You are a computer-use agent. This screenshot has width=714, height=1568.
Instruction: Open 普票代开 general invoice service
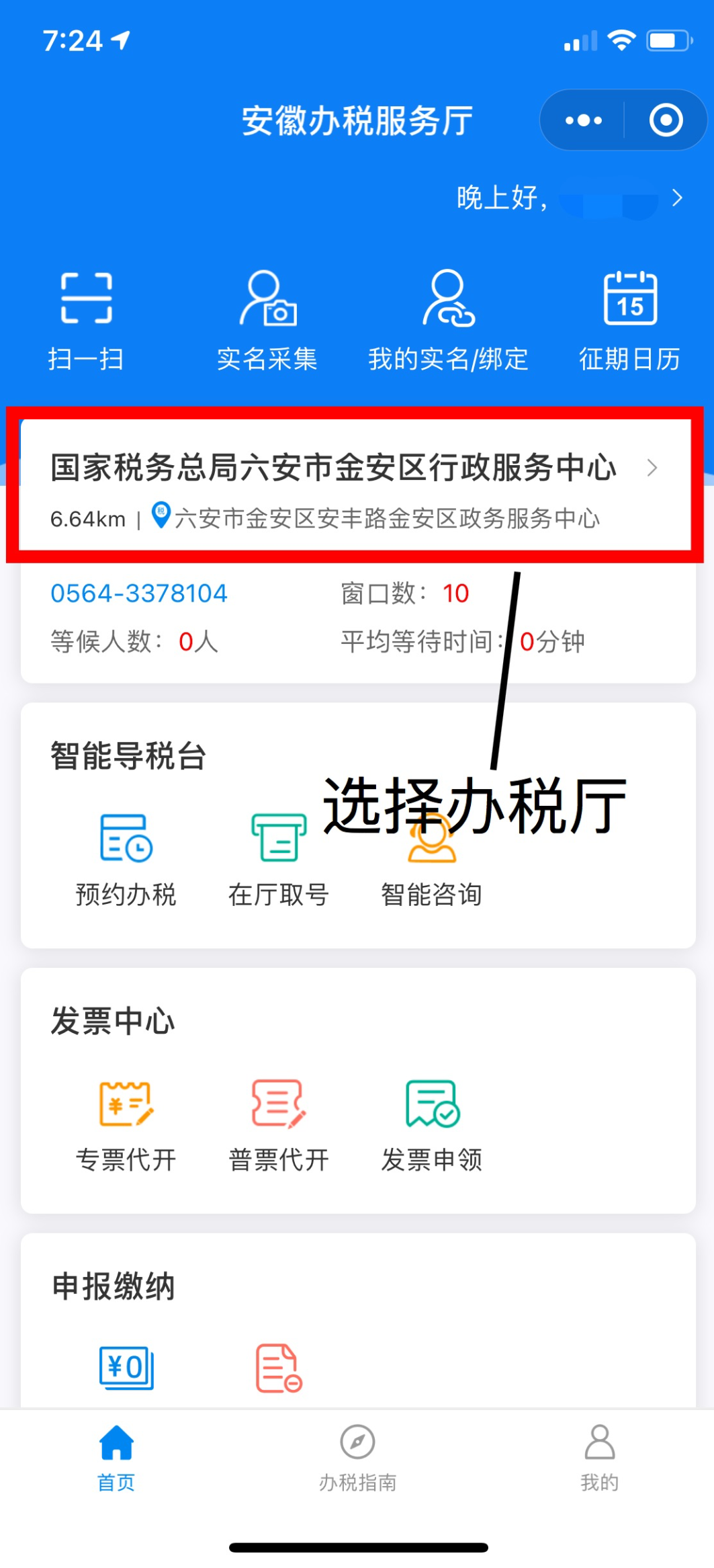coord(279,1125)
